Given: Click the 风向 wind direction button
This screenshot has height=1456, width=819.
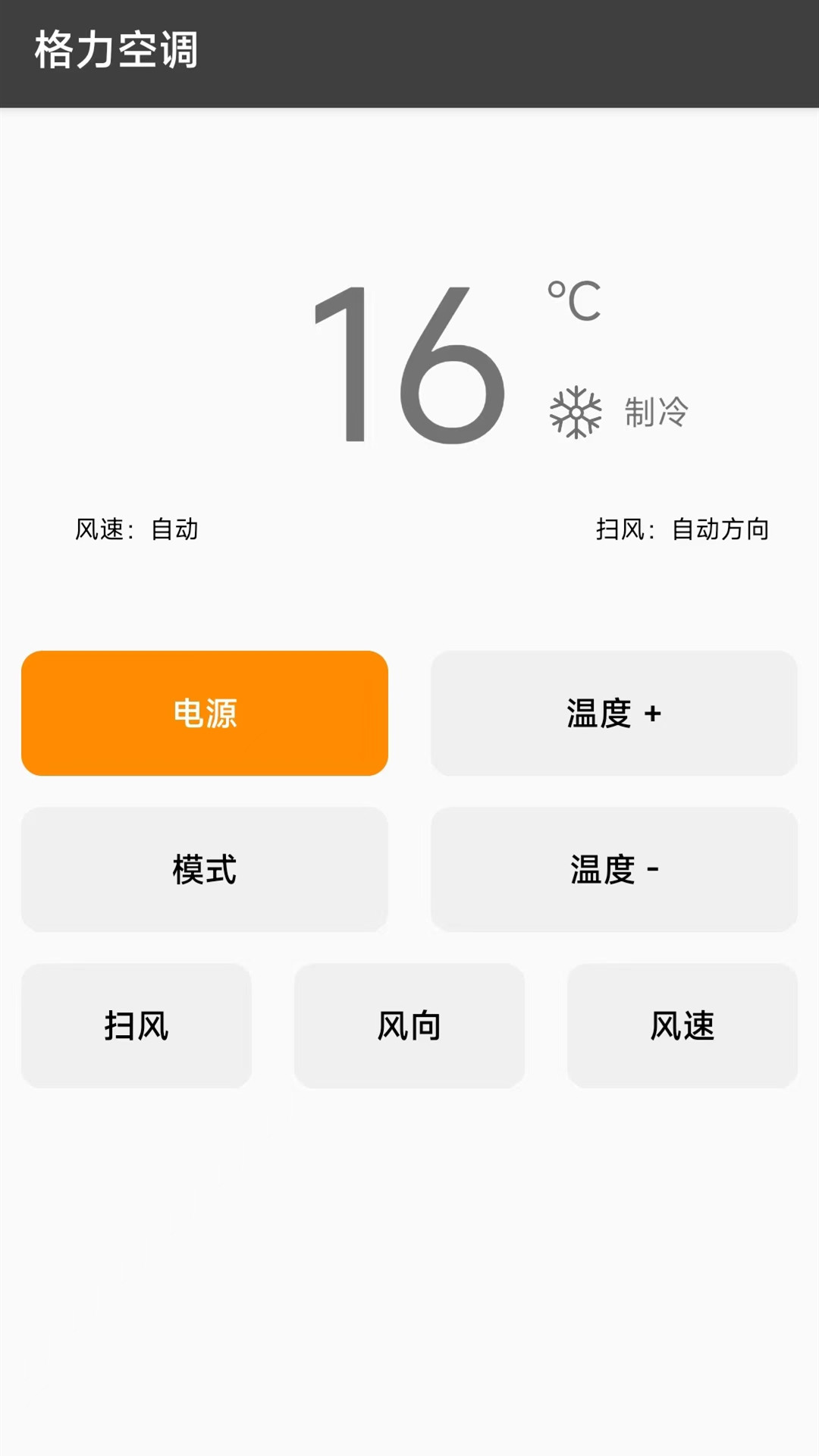Looking at the screenshot, I should [x=409, y=1027].
